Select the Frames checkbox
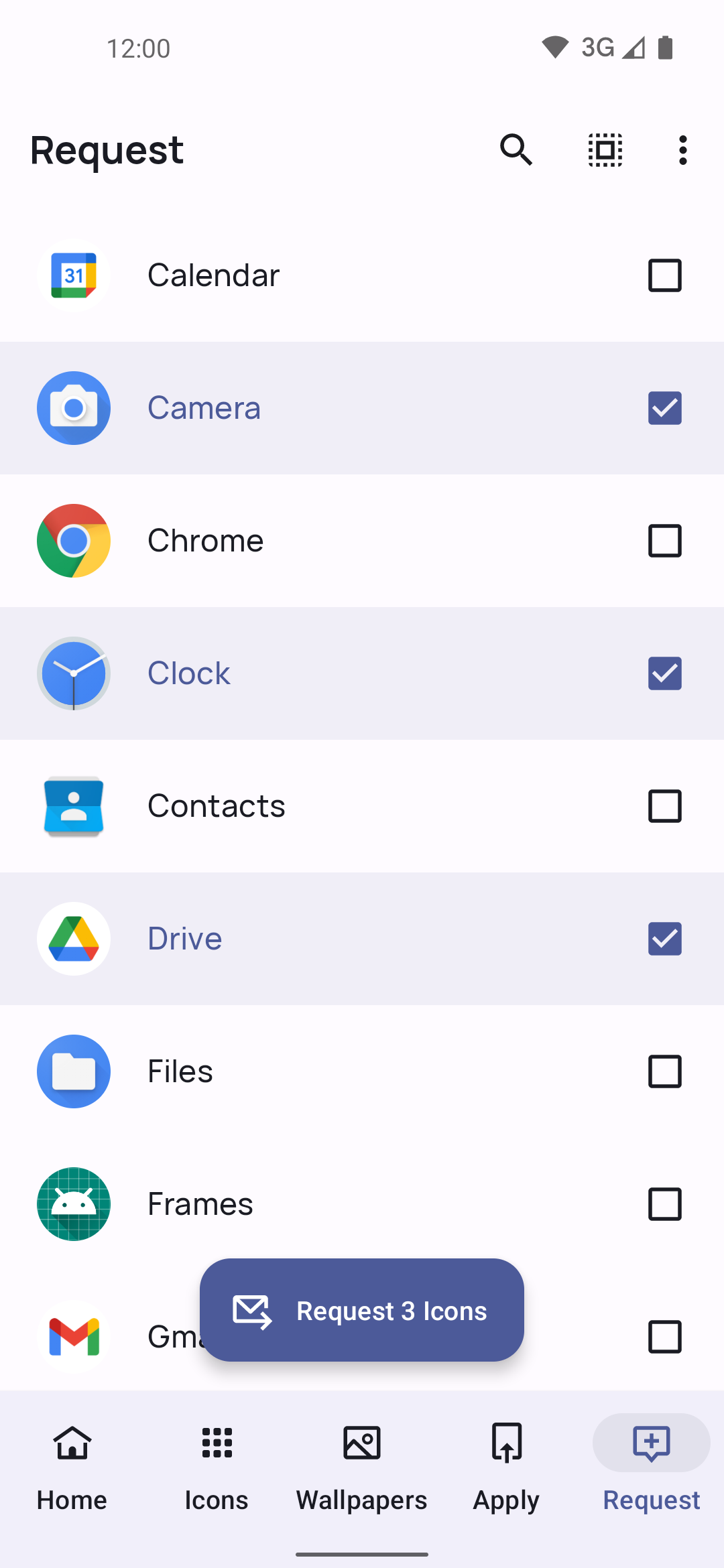 click(664, 1204)
